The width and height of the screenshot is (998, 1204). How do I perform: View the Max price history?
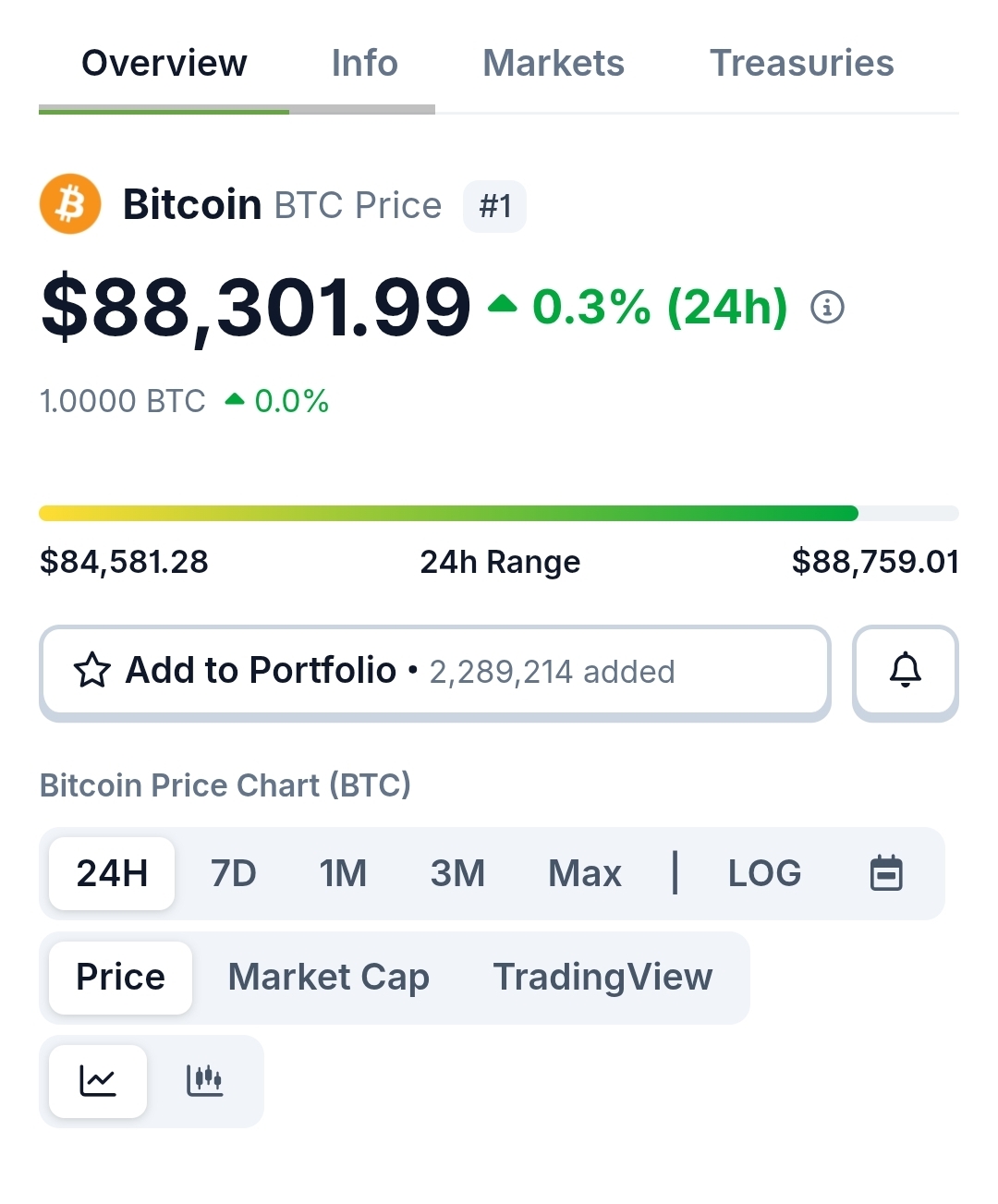(584, 873)
